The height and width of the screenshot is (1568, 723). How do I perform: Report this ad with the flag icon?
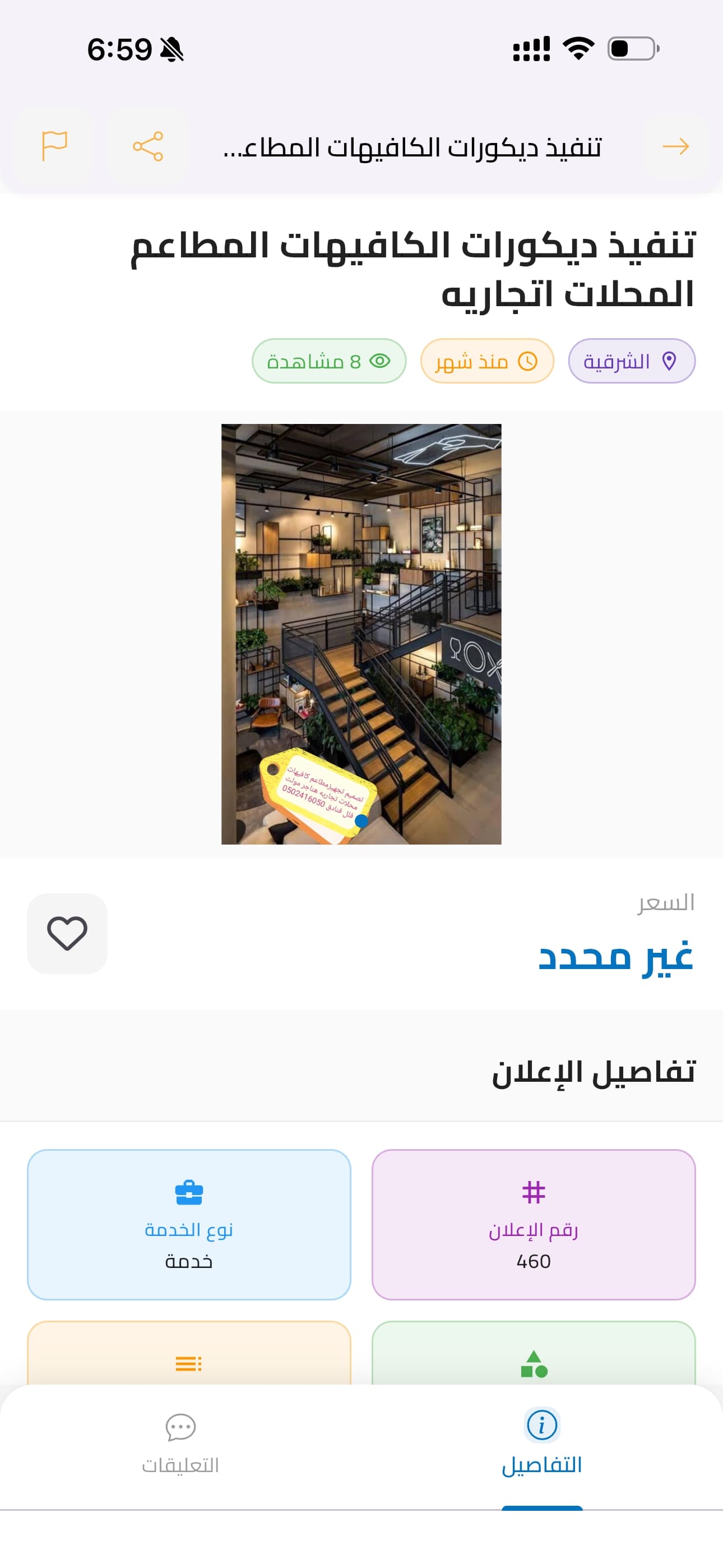pos(54,147)
